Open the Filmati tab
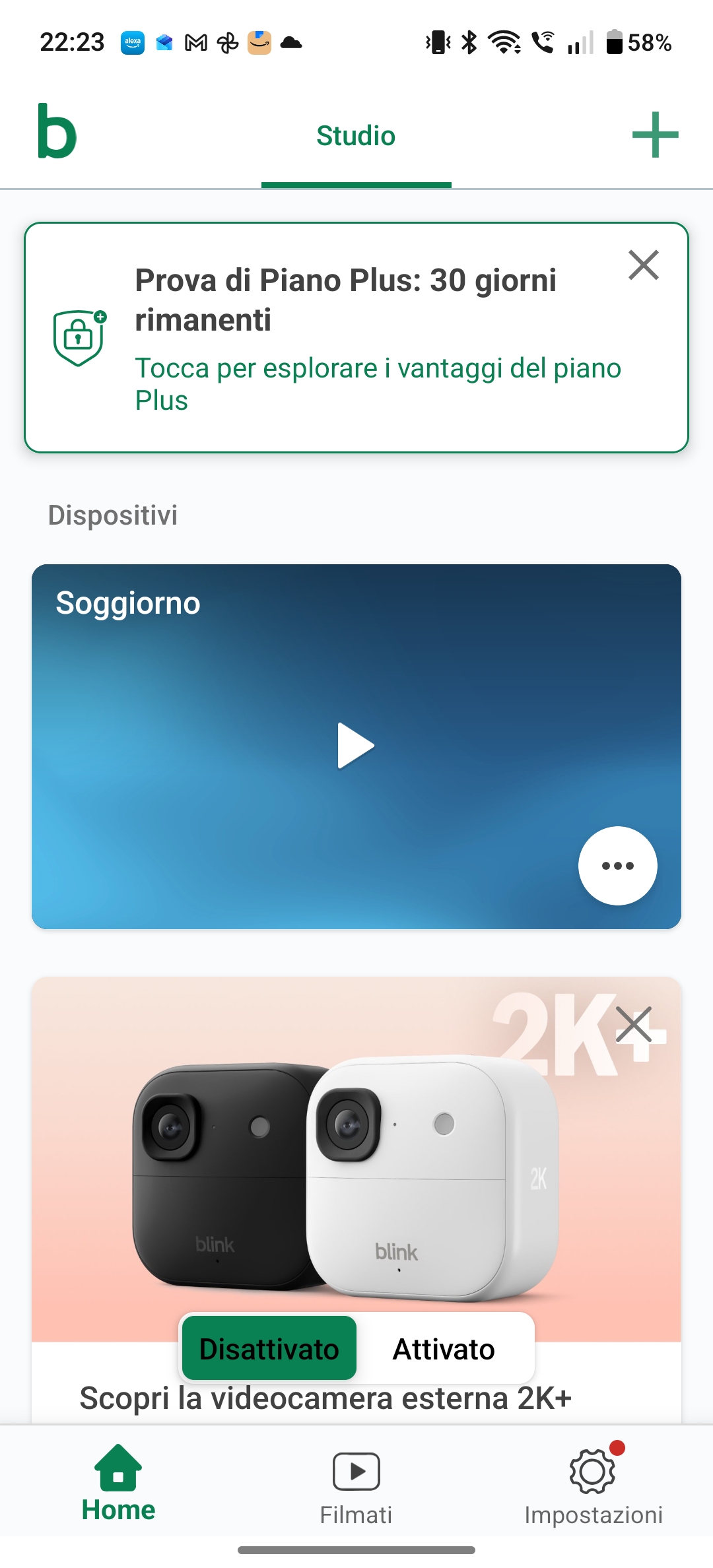713x1568 pixels. coord(356,1484)
